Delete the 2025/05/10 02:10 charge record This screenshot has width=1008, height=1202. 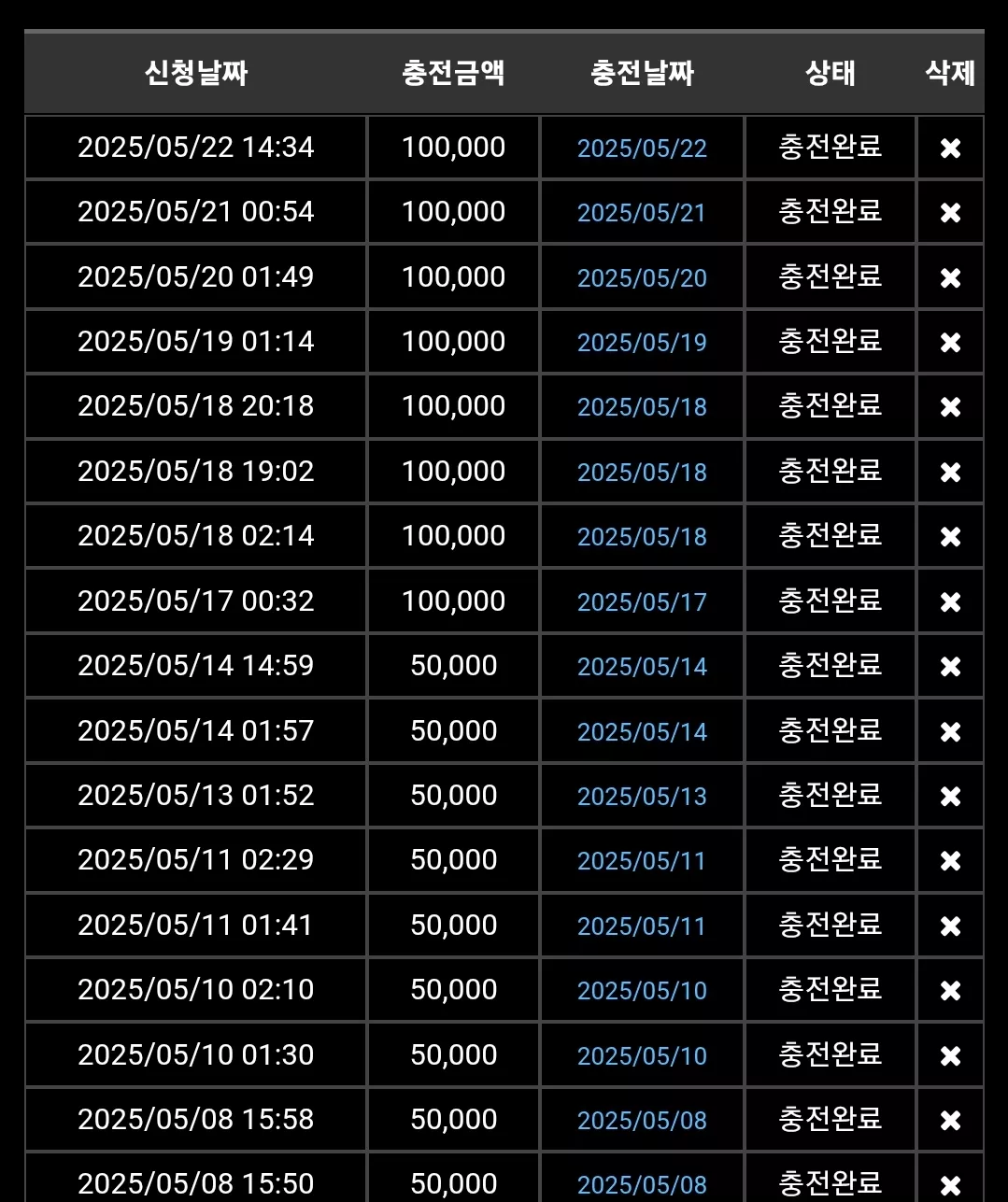click(950, 990)
